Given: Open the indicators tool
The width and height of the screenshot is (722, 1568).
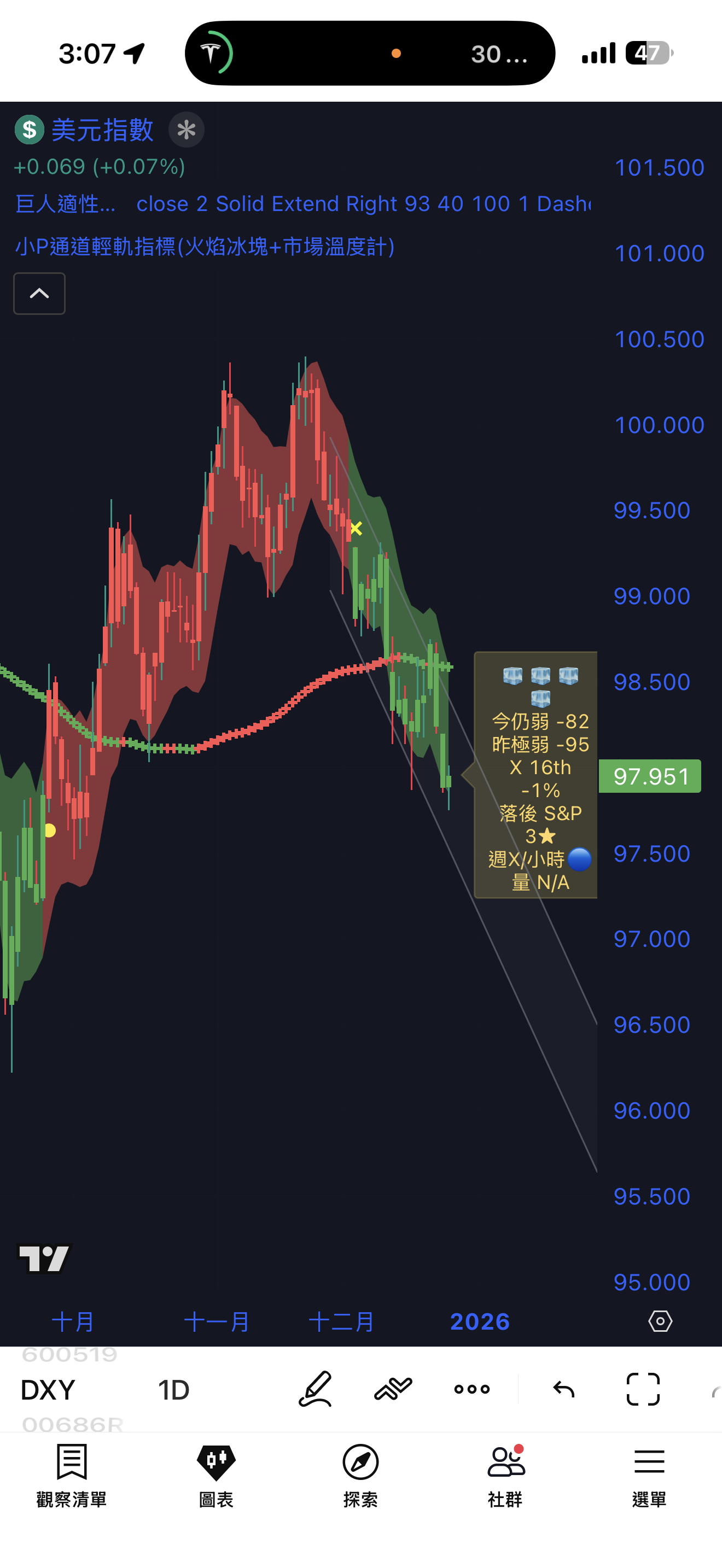Looking at the screenshot, I should pyautogui.click(x=393, y=1389).
